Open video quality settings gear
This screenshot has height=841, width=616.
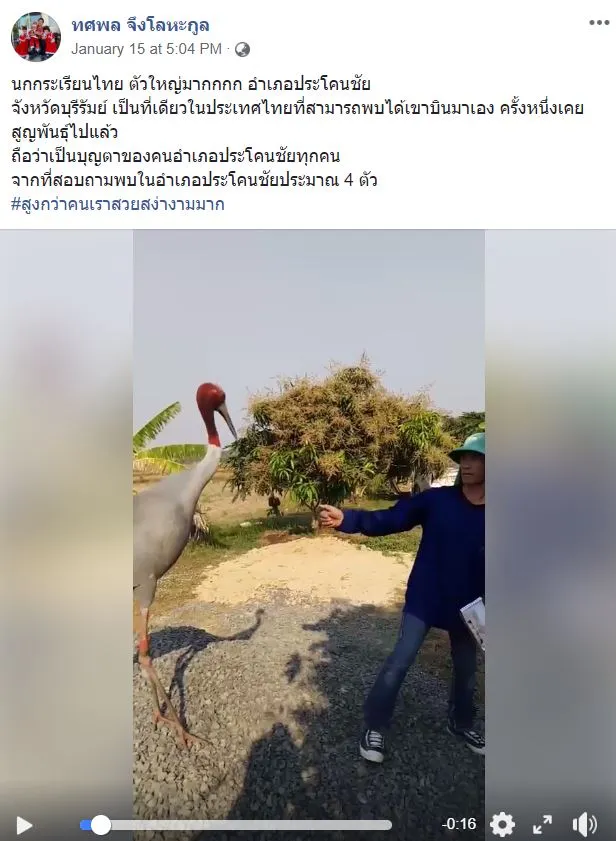click(x=502, y=824)
